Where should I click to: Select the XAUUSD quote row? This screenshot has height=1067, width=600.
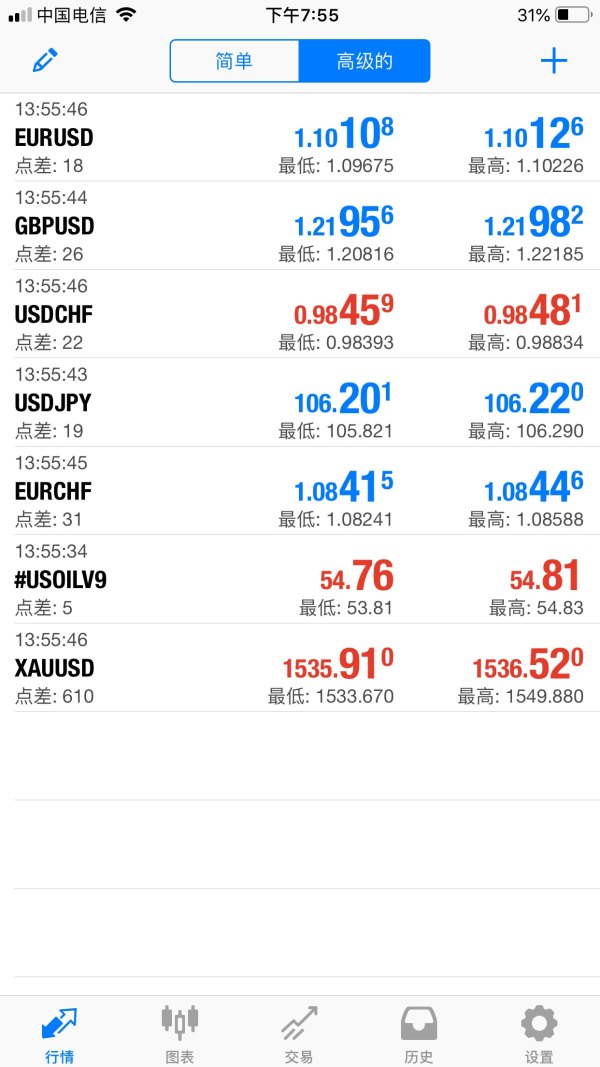300,667
